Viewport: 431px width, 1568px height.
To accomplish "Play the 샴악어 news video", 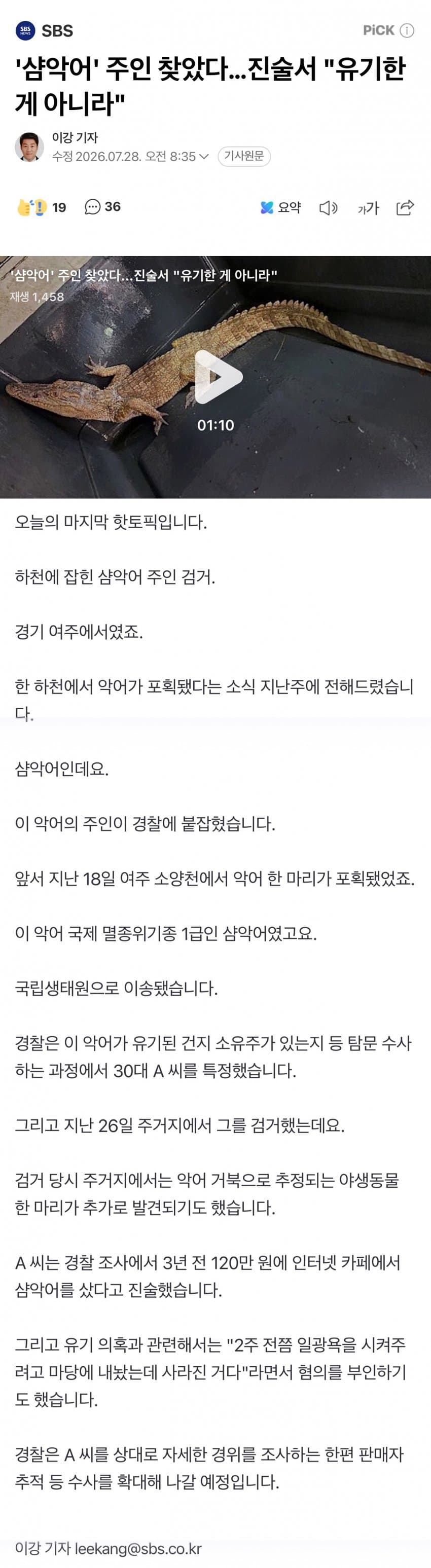I will pos(218,377).
